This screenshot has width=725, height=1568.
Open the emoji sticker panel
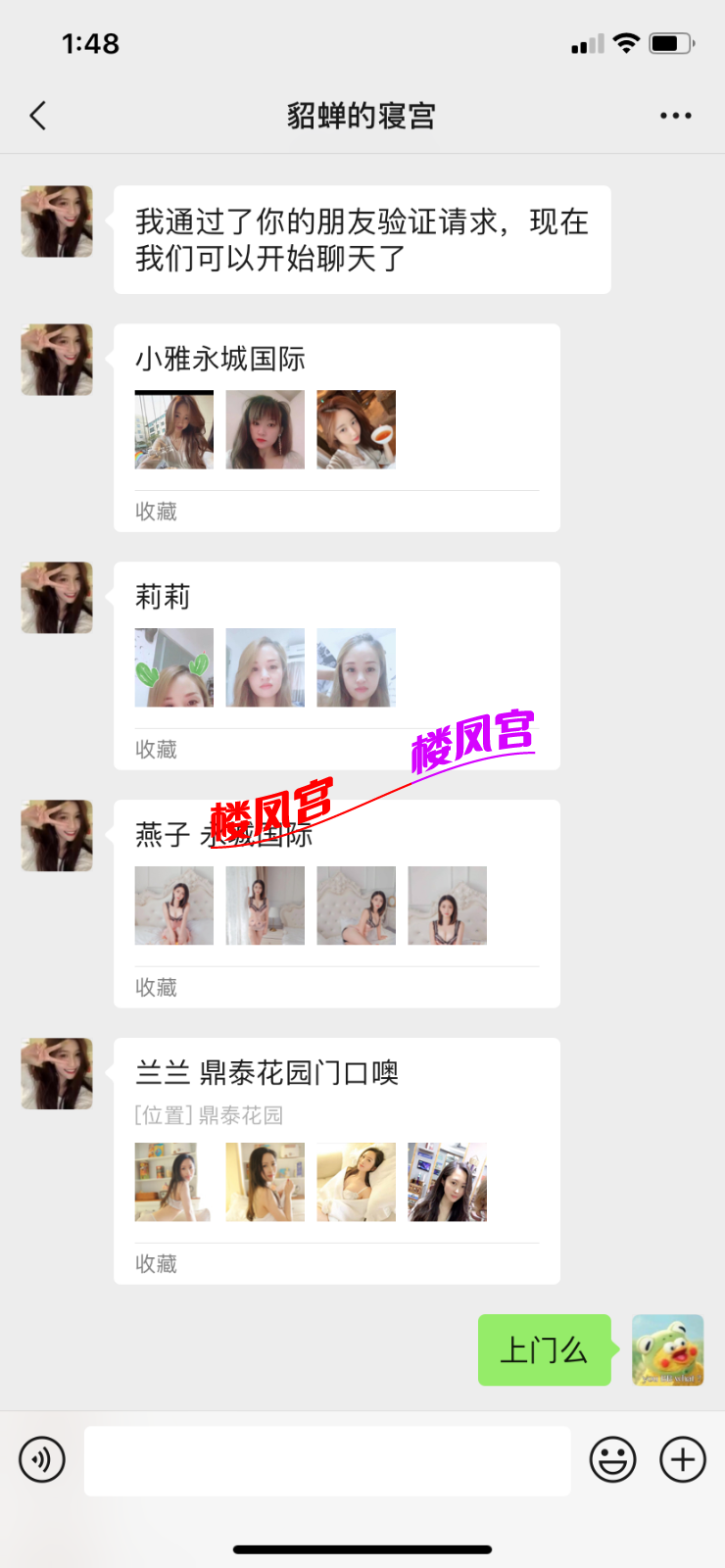[612, 1460]
